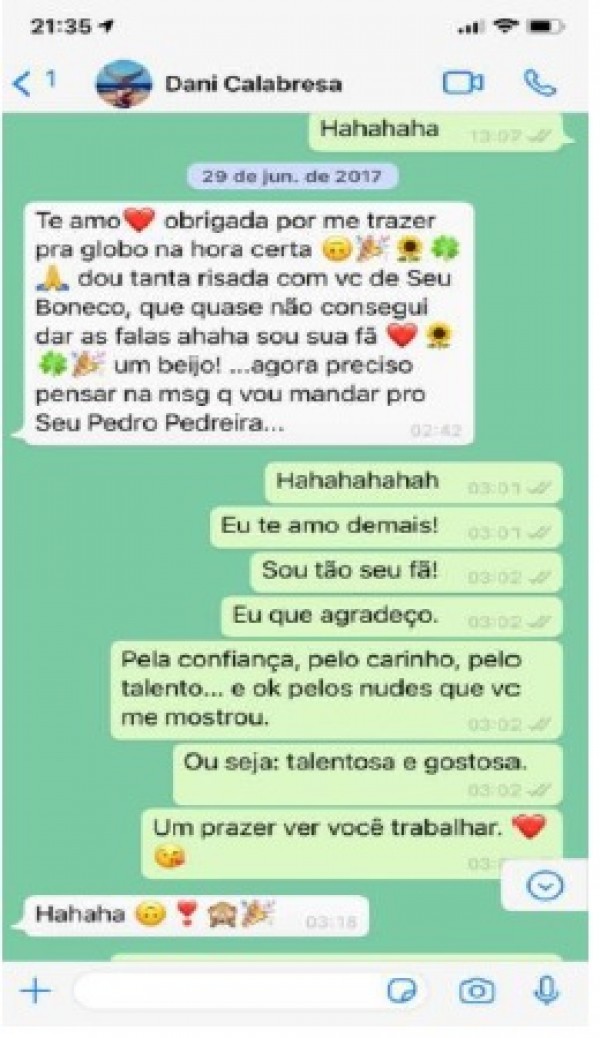Open the attachment plus menu
The width and height of the screenshot is (600, 1038).
[36, 990]
